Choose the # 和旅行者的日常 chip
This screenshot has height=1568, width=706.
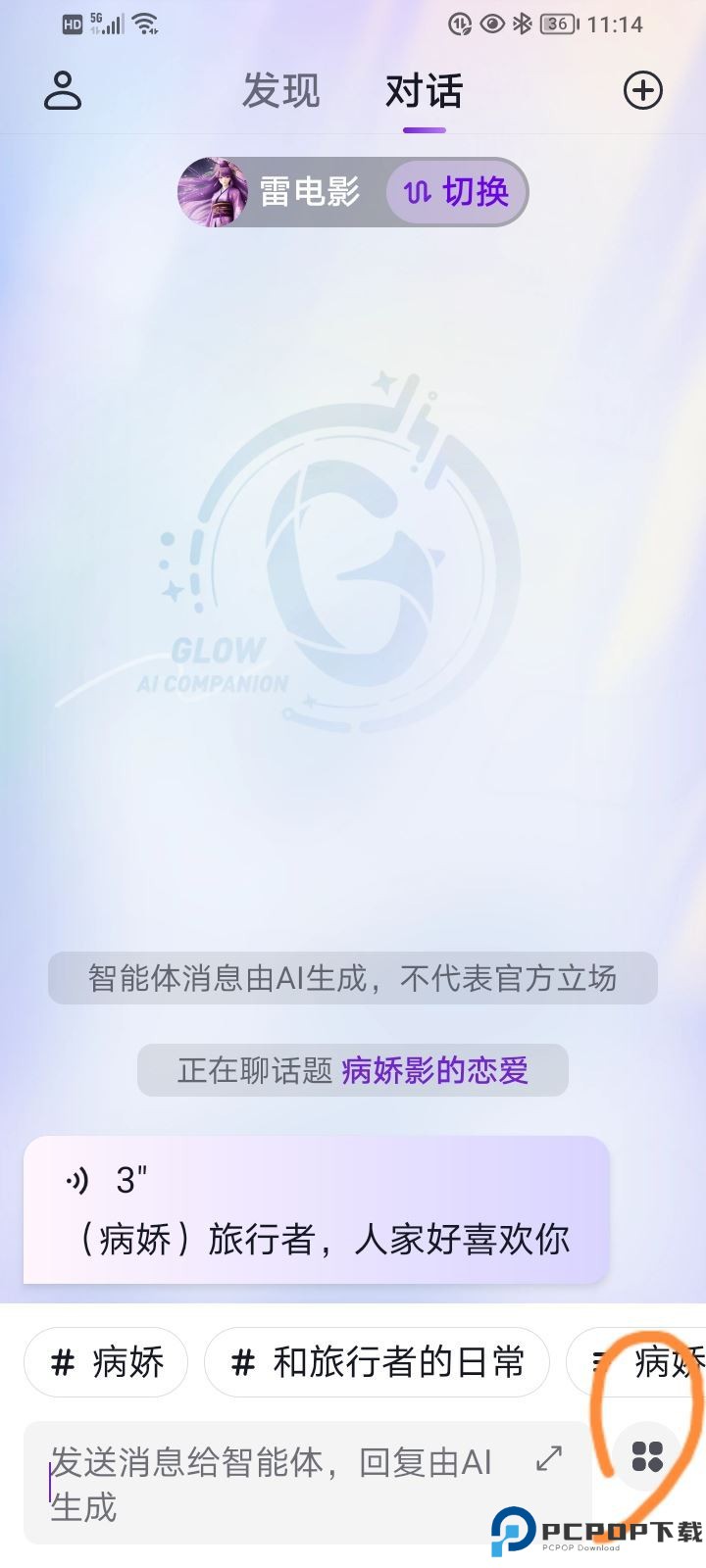click(x=377, y=1362)
